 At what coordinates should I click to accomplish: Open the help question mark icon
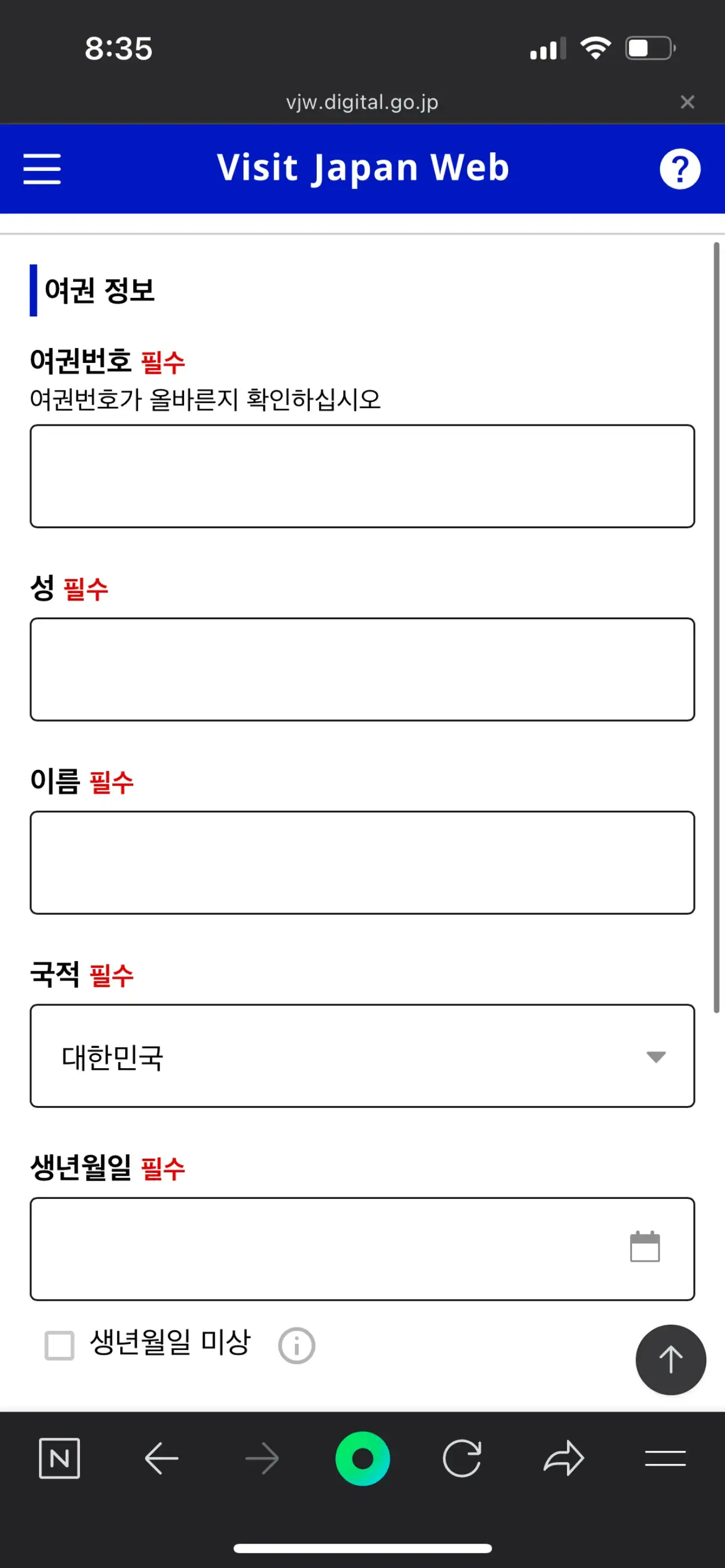click(680, 169)
